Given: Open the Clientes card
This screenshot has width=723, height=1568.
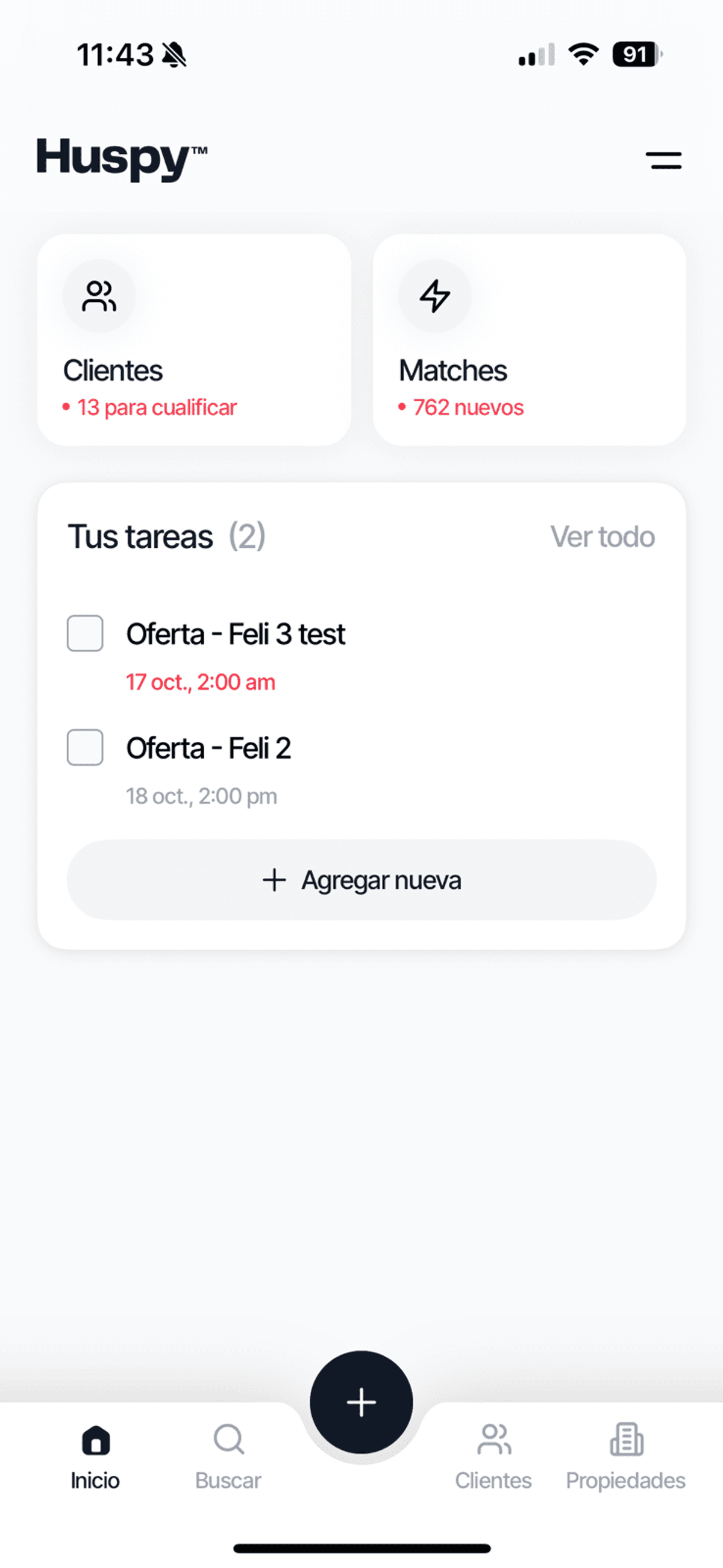Looking at the screenshot, I should click(194, 340).
